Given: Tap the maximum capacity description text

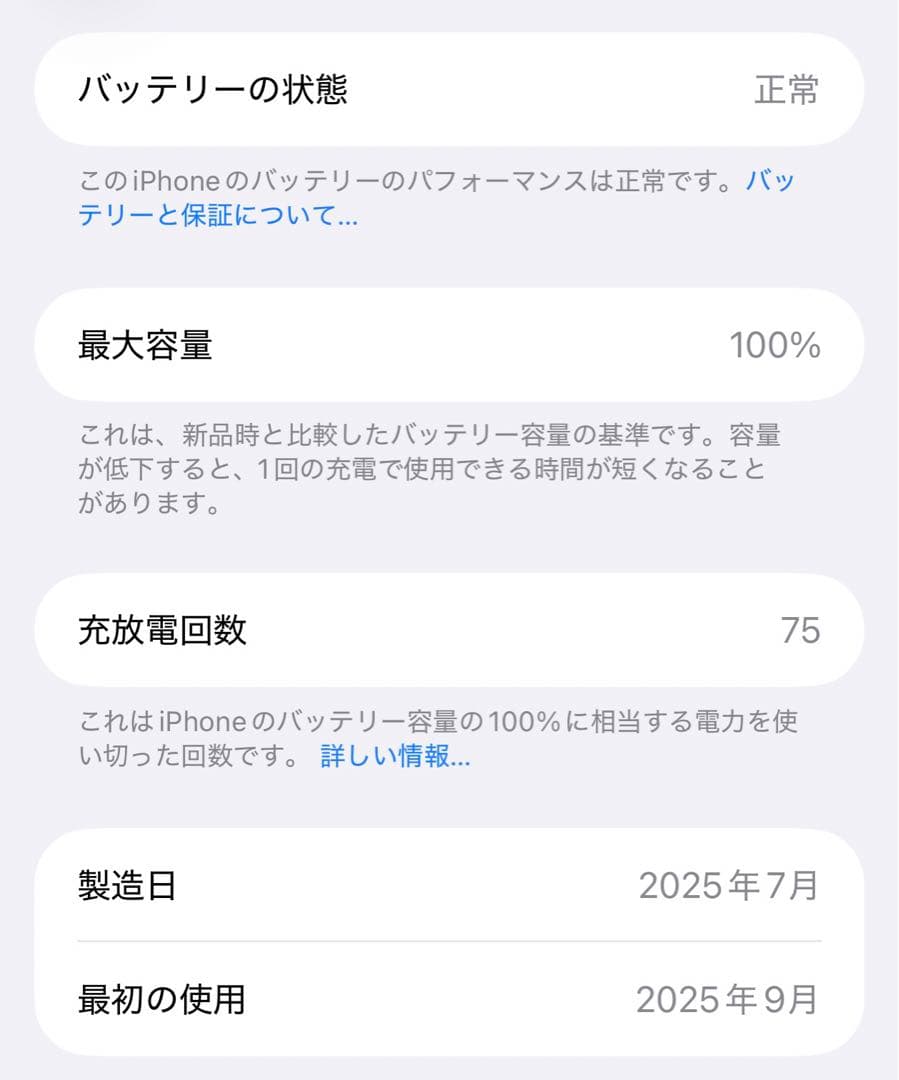Looking at the screenshot, I should (x=440, y=469).
